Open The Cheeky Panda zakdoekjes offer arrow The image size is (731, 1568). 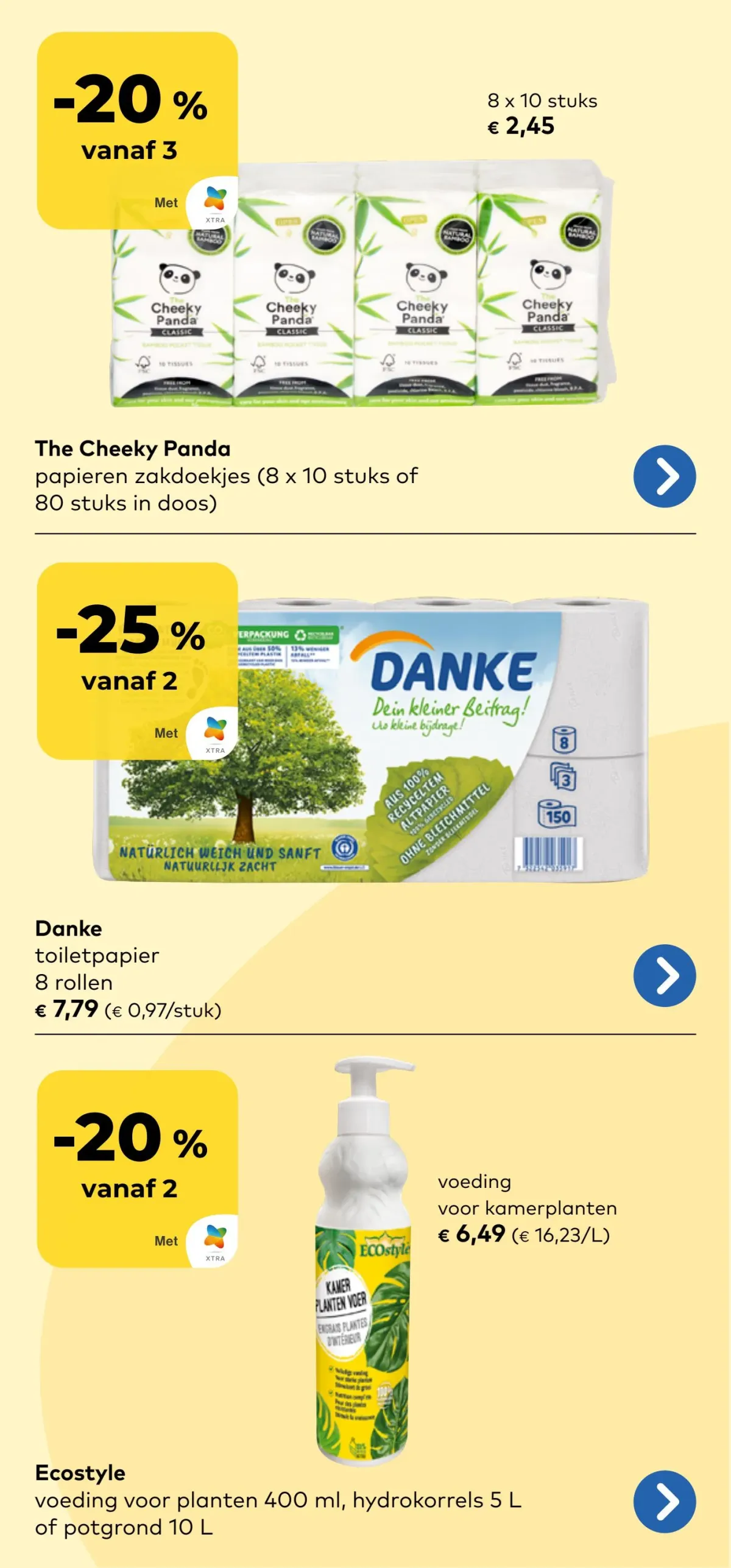click(664, 476)
